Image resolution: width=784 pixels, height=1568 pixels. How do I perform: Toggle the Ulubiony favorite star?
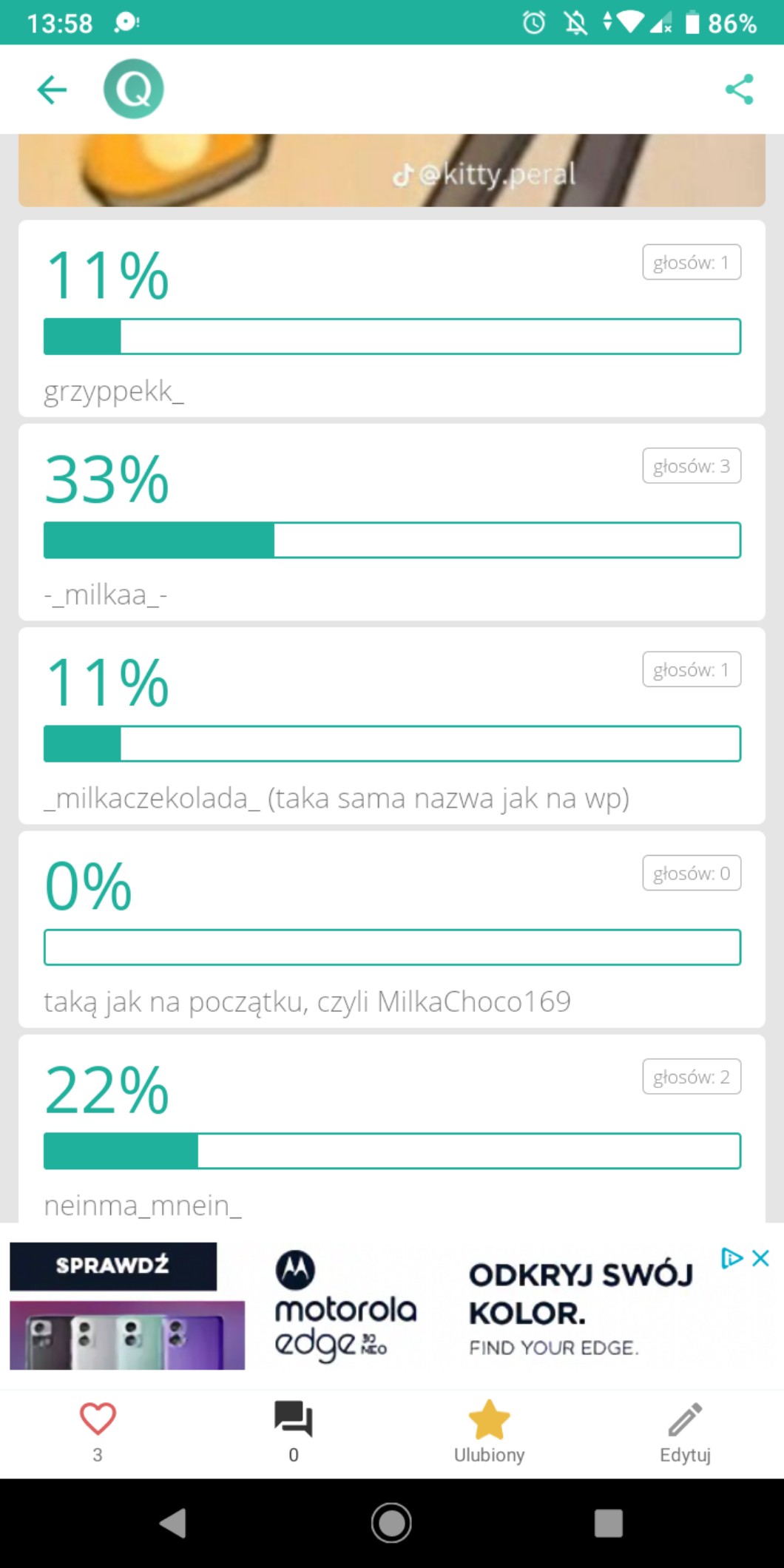point(489,1421)
